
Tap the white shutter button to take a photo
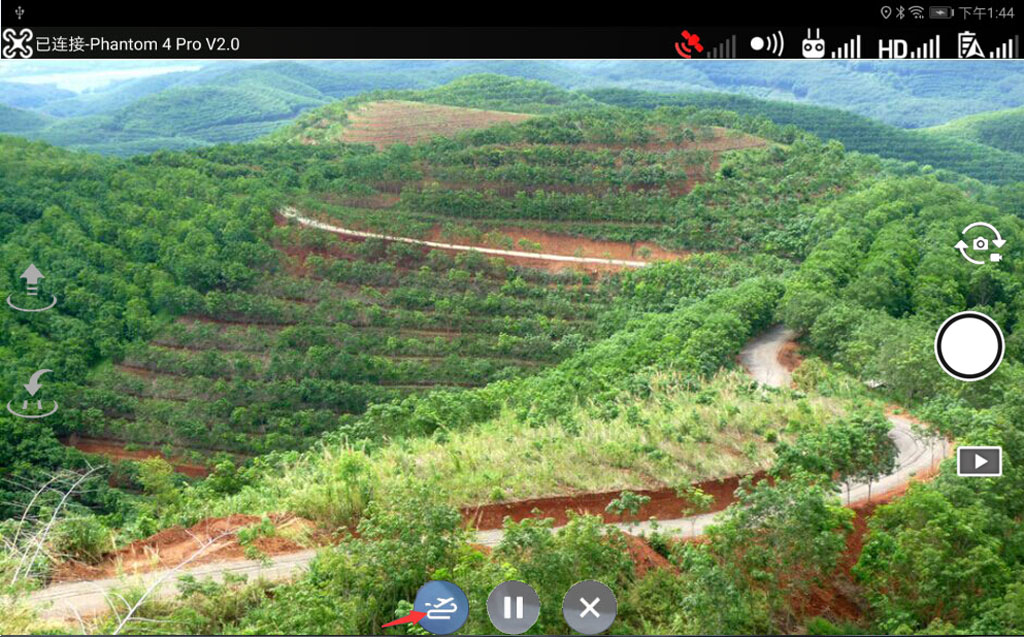pos(969,346)
